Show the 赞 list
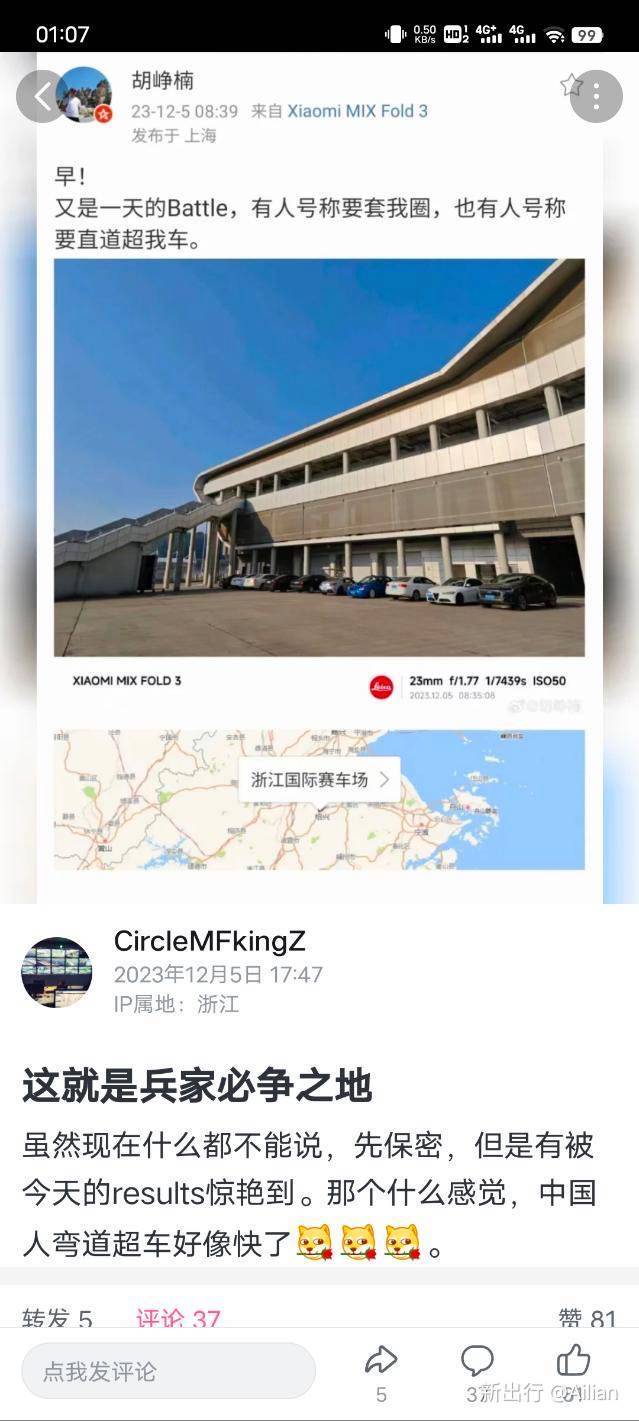This screenshot has height=1421, width=639. point(588,1319)
